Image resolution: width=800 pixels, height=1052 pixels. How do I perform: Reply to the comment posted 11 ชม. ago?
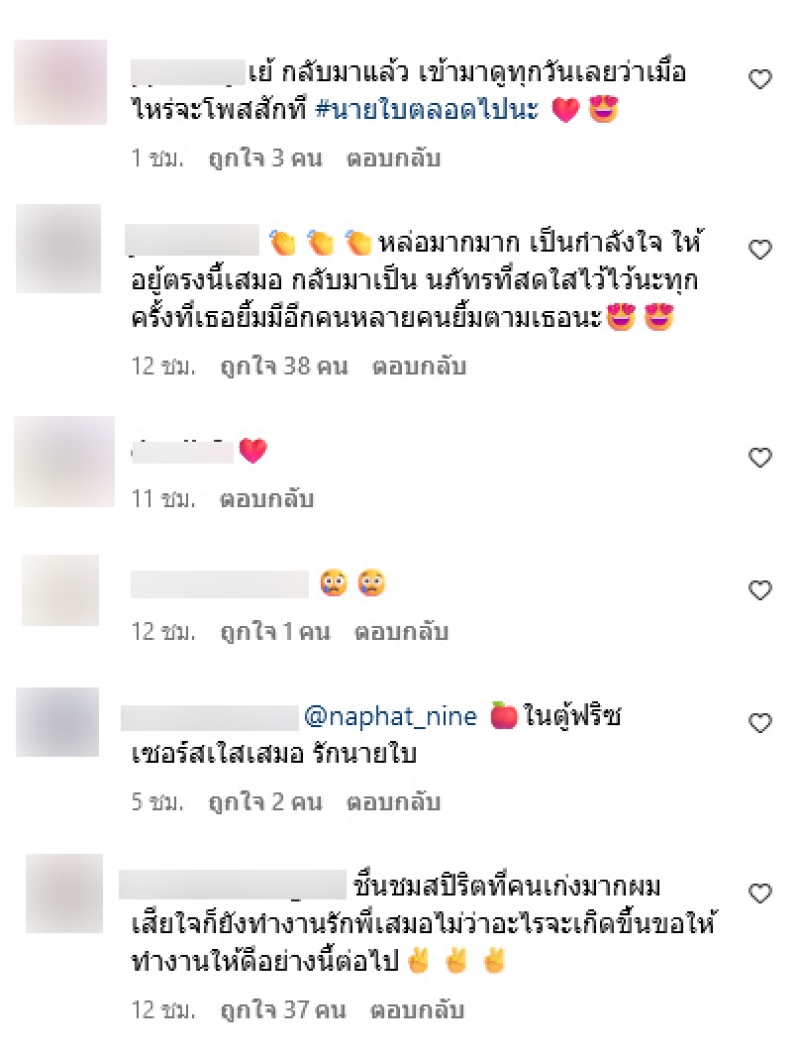point(267,497)
